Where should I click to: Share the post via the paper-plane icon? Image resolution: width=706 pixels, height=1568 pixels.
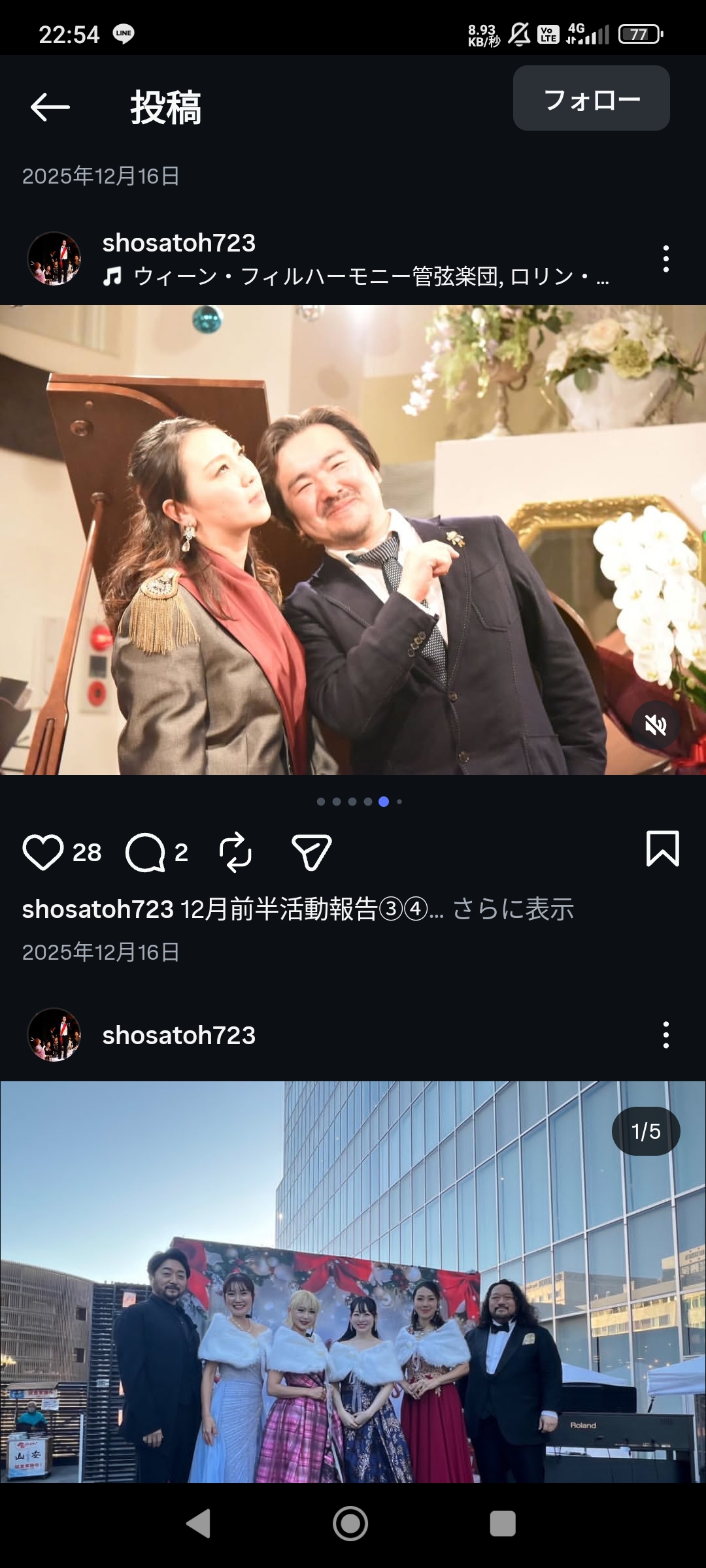[x=311, y=852]
